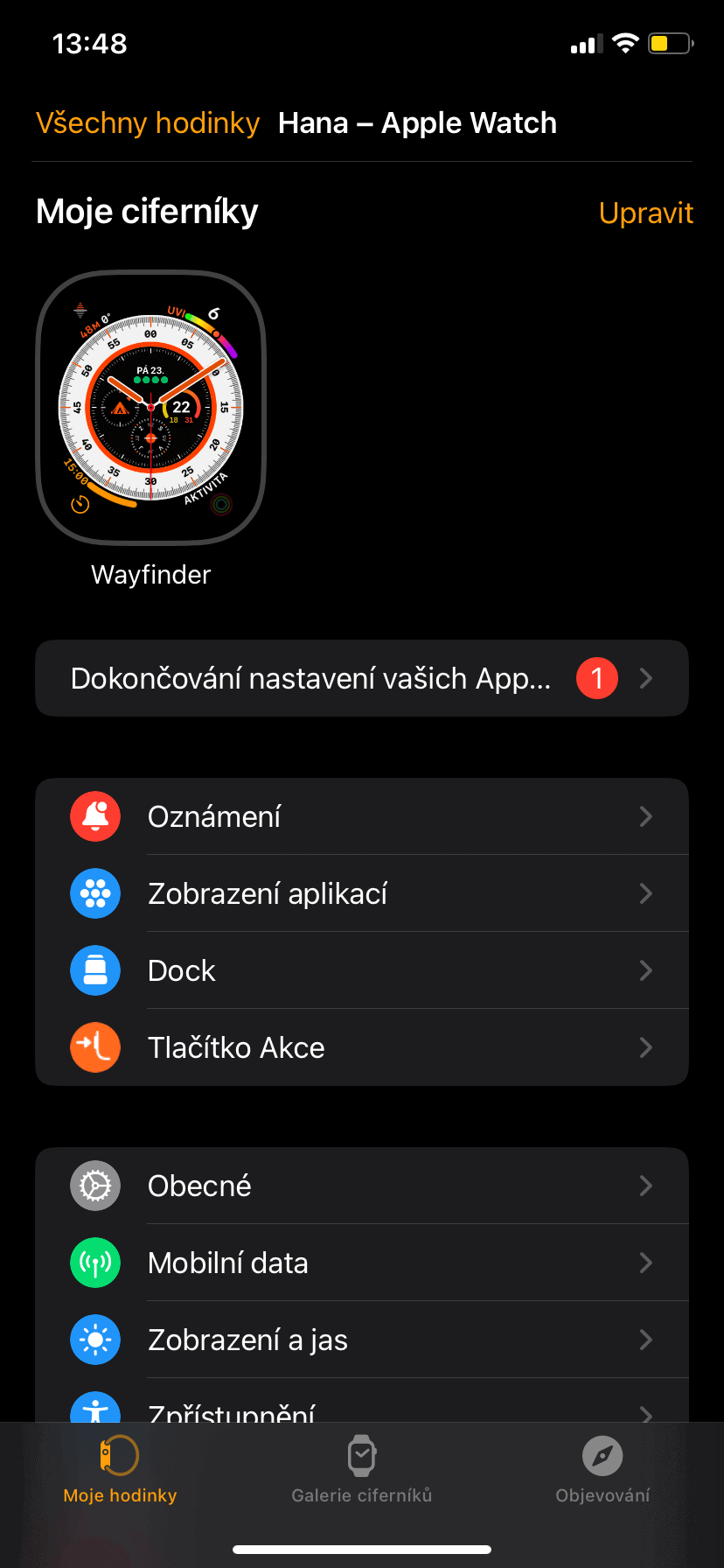Open Dock settings
This screenshot has height=1568, width=724.
point(362,970)
